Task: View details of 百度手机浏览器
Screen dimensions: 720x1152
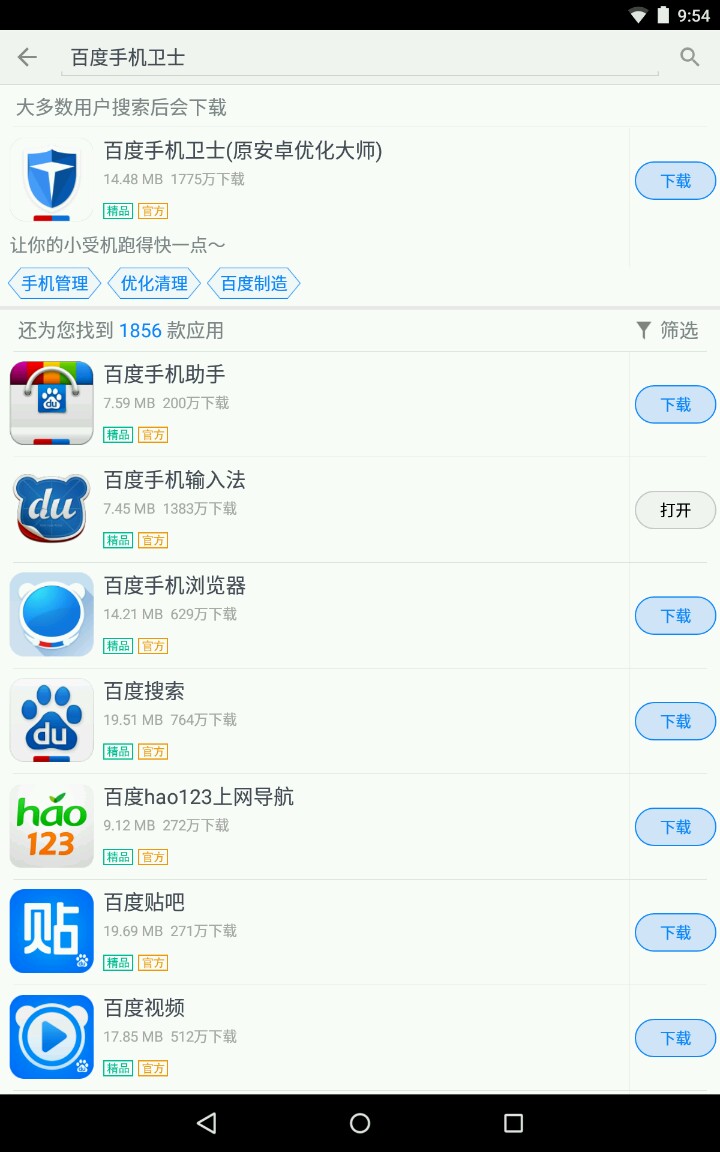Action: click(300, 614)
